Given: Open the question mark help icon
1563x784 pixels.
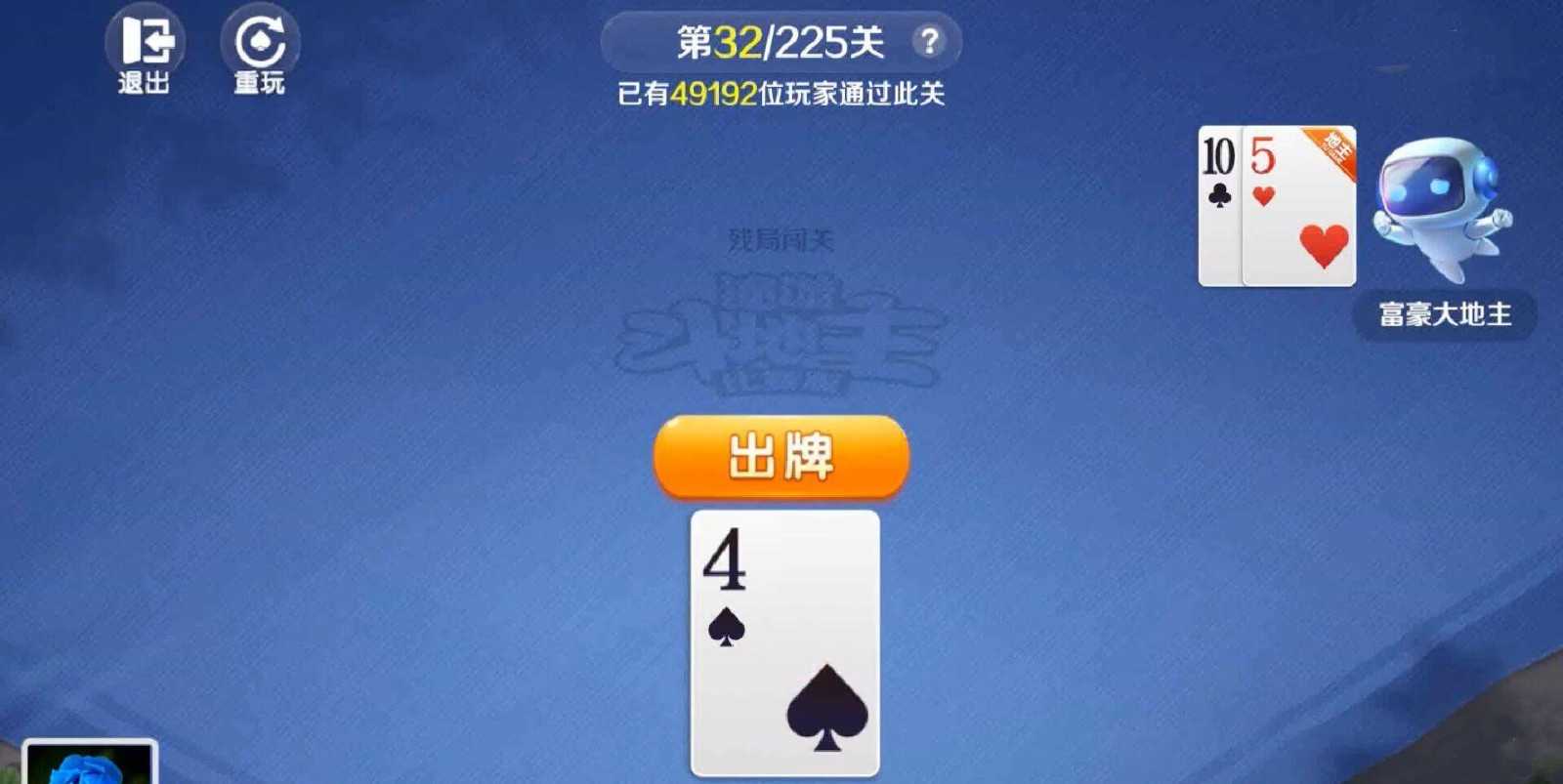Looking at the screenshot, I should point(929,41).
